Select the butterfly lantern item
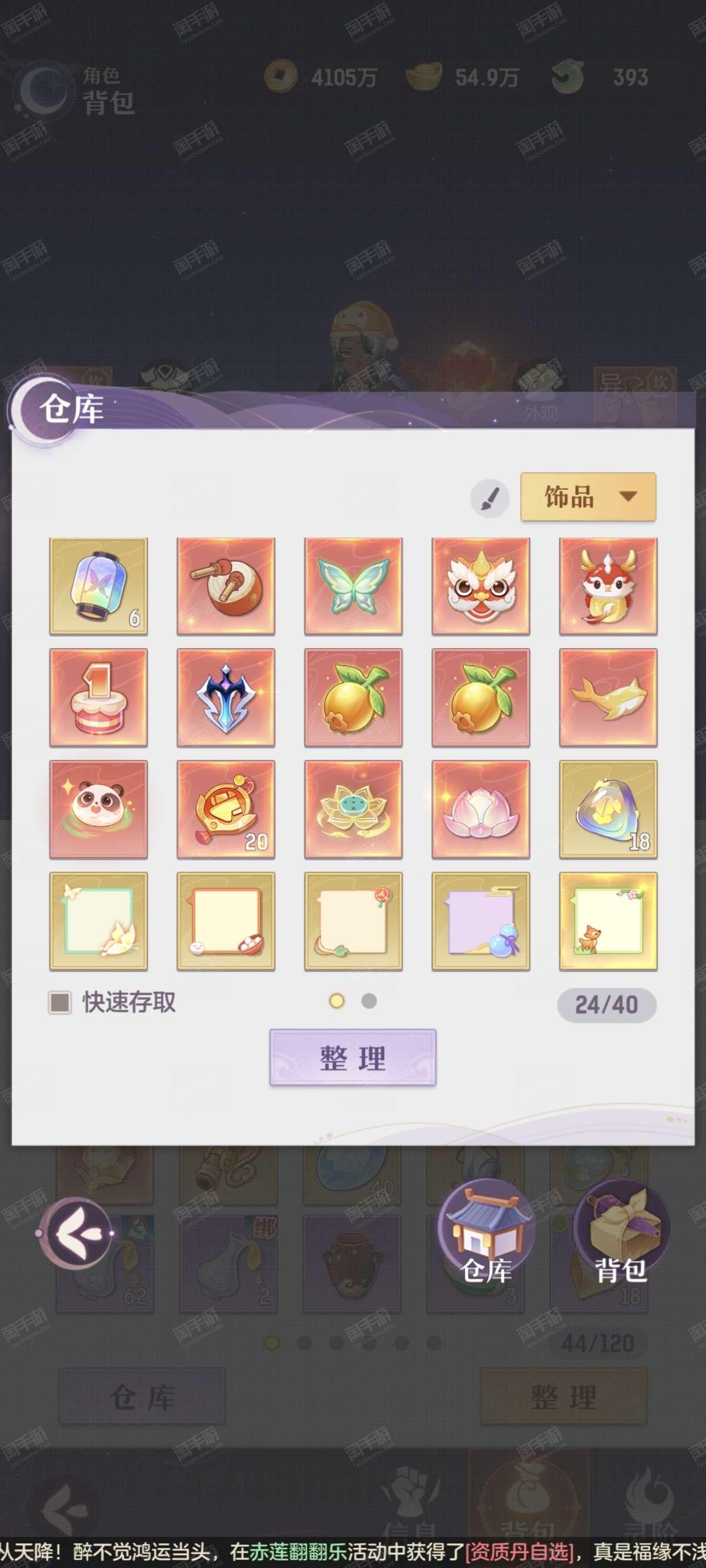The width and height of the screenshot is (706, 1568). (x=98, y=586)
